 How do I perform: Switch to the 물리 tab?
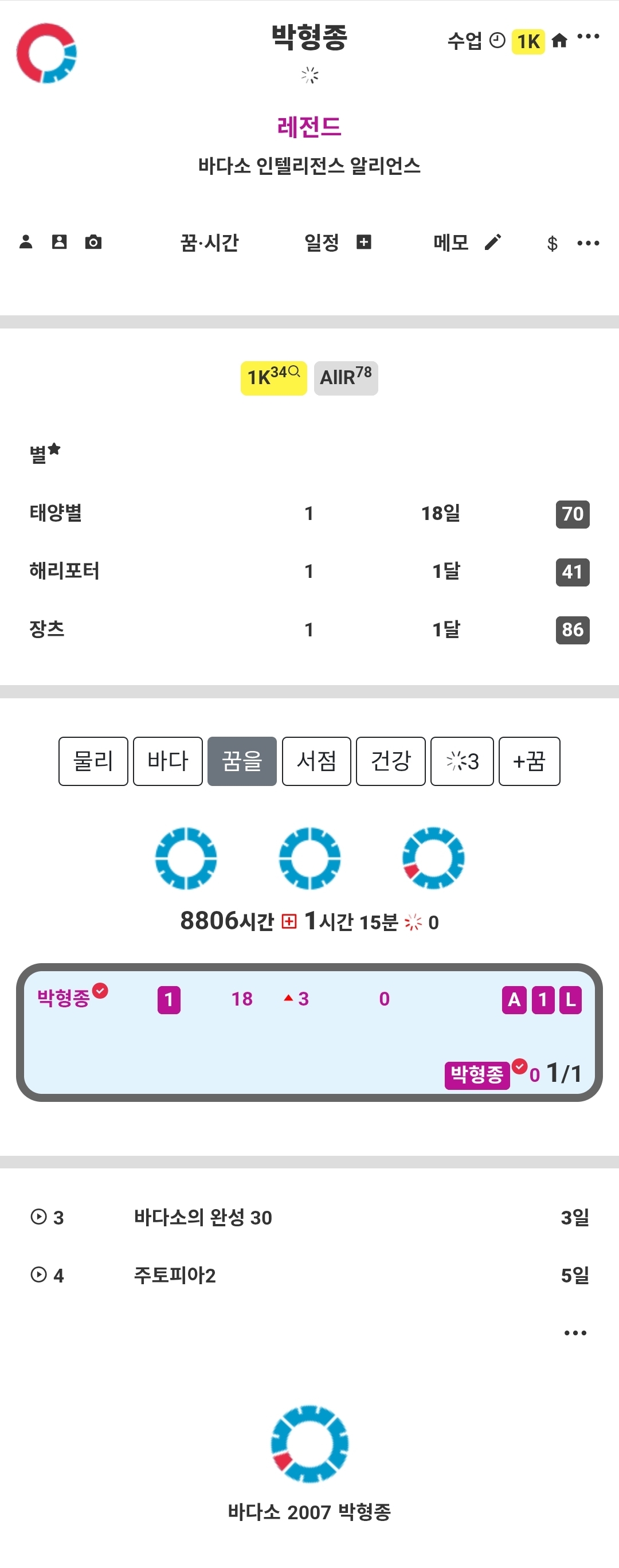tap(93, 761)
